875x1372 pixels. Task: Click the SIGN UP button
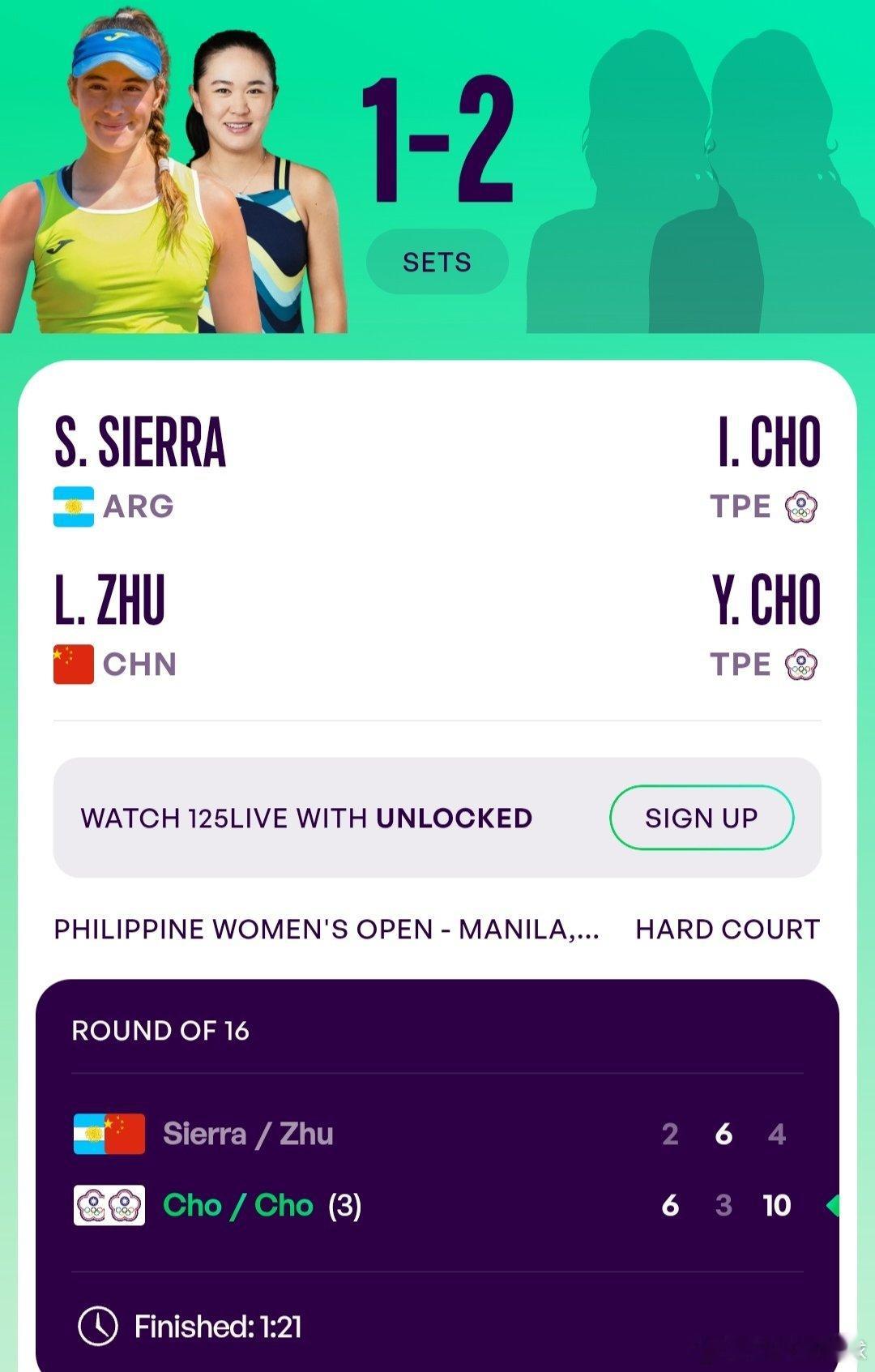click(700, 818)
